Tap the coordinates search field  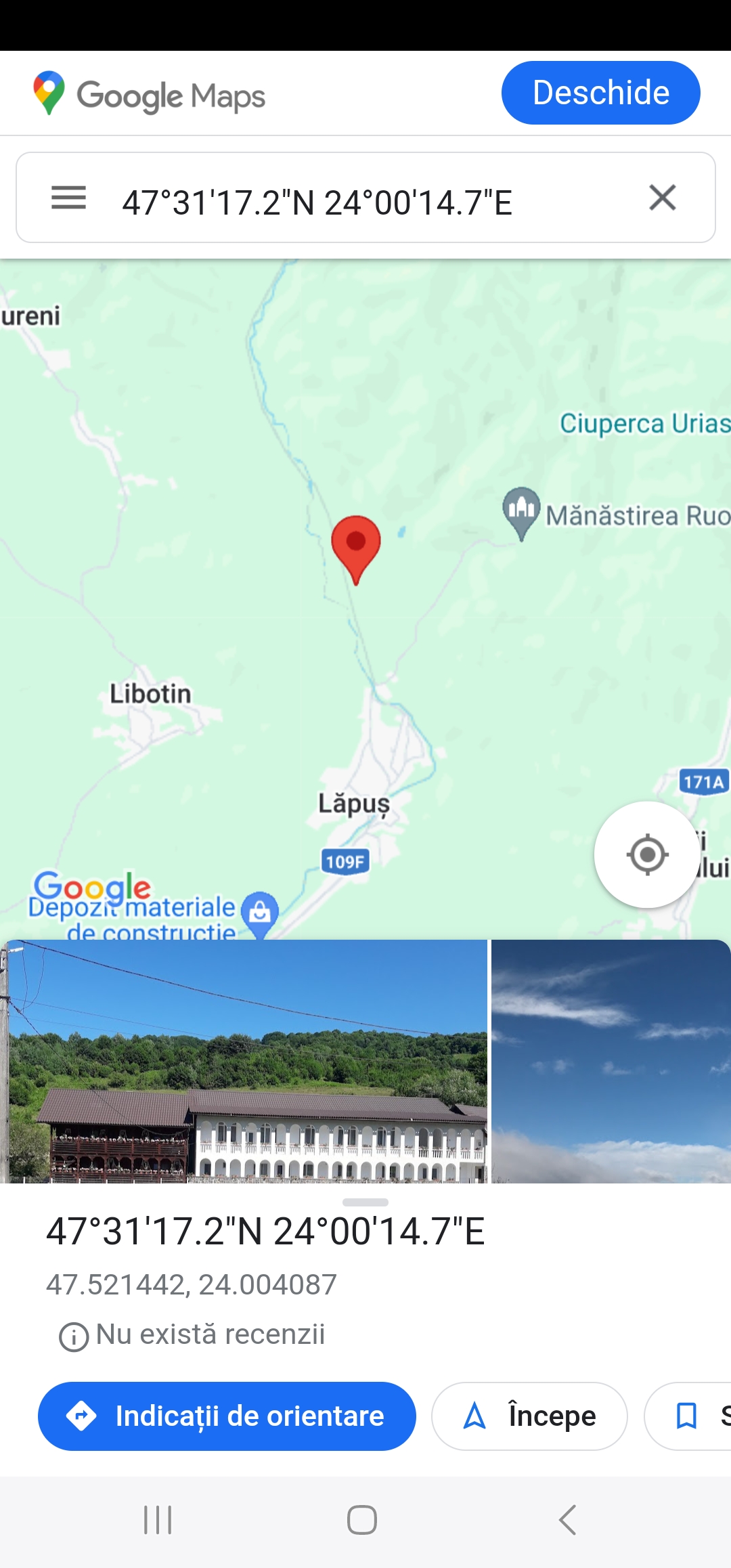point(365,198)
